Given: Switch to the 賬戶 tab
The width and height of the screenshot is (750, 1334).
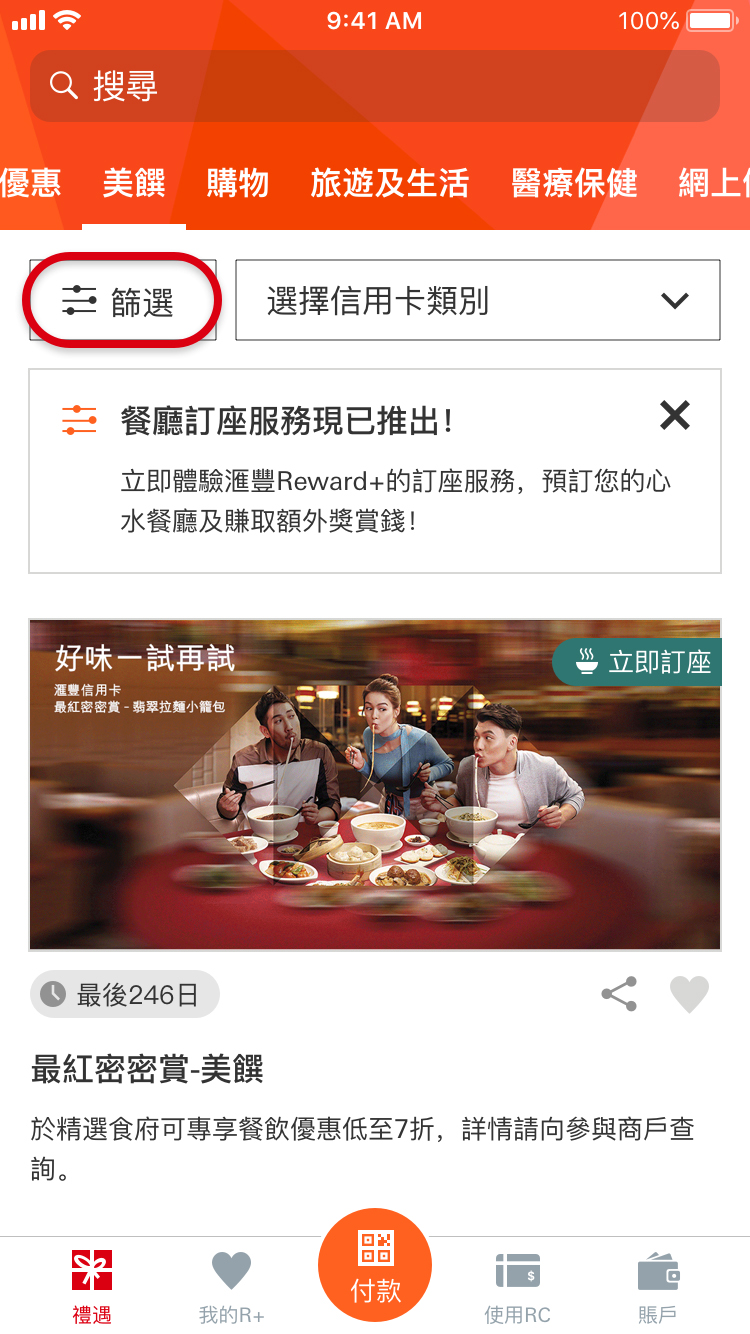Looking at the screenshot, I should pyautogui.click(x=657, y=1285).
